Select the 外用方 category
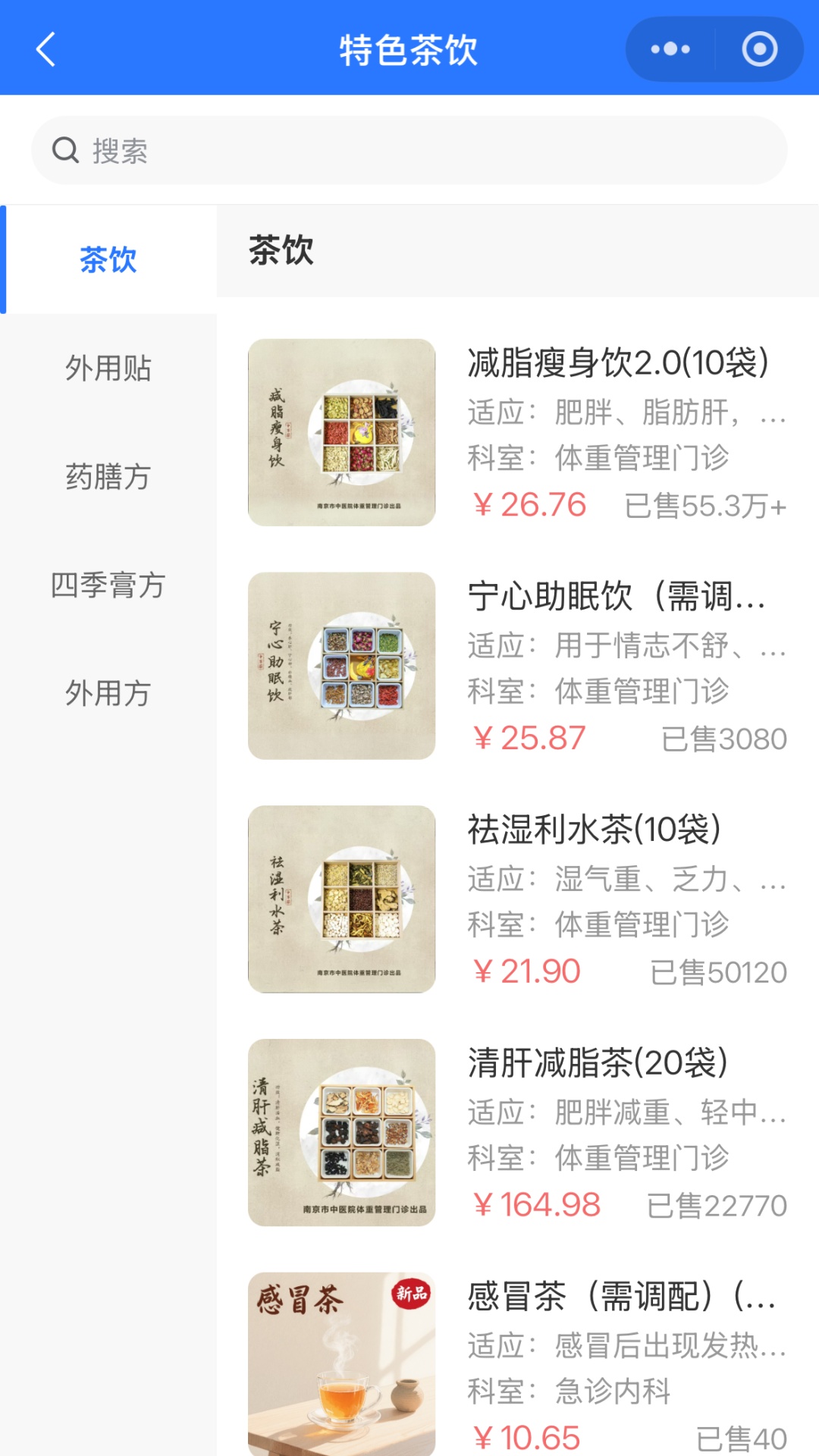This screenshot has height=1456, width=819. 108,694
